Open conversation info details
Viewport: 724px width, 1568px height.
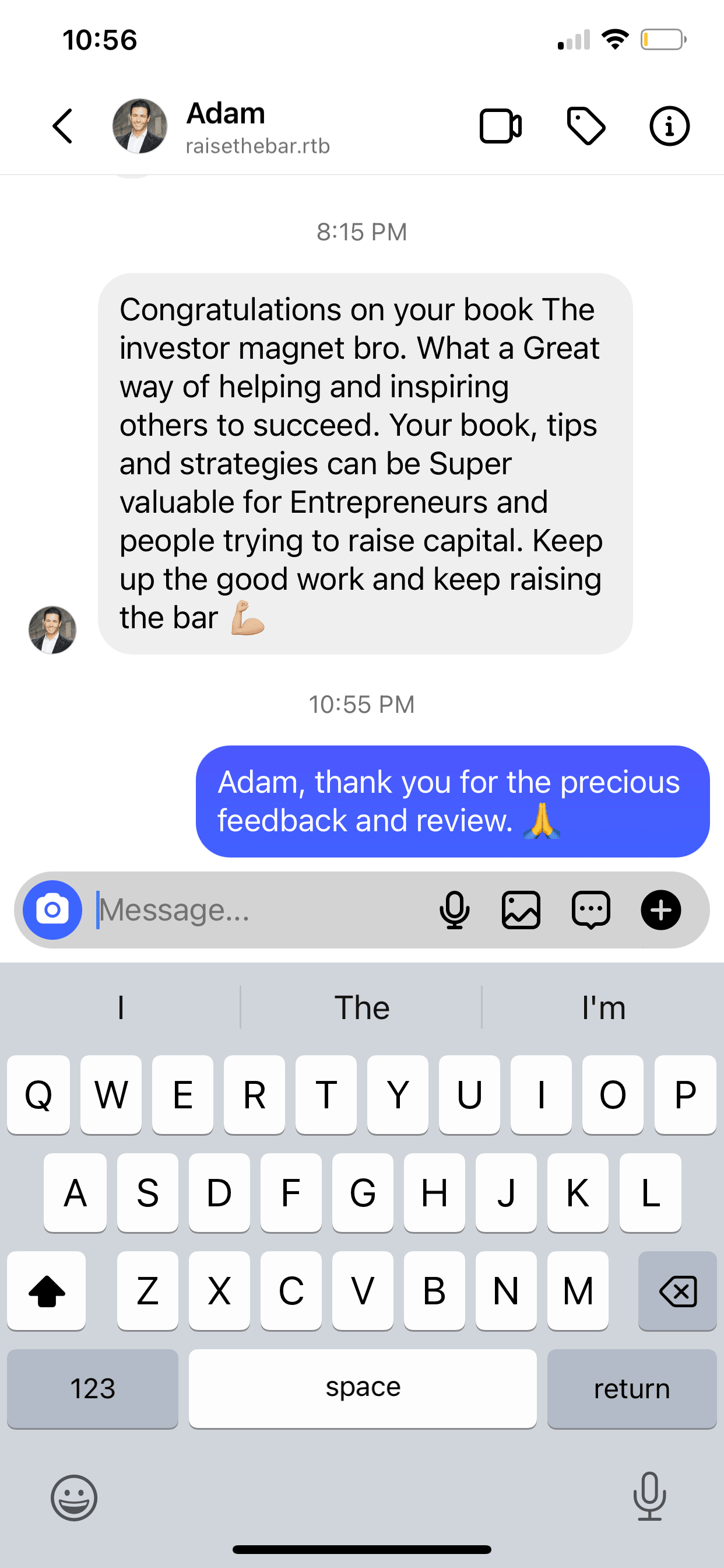pyautogui.click(x=669, y=127)
